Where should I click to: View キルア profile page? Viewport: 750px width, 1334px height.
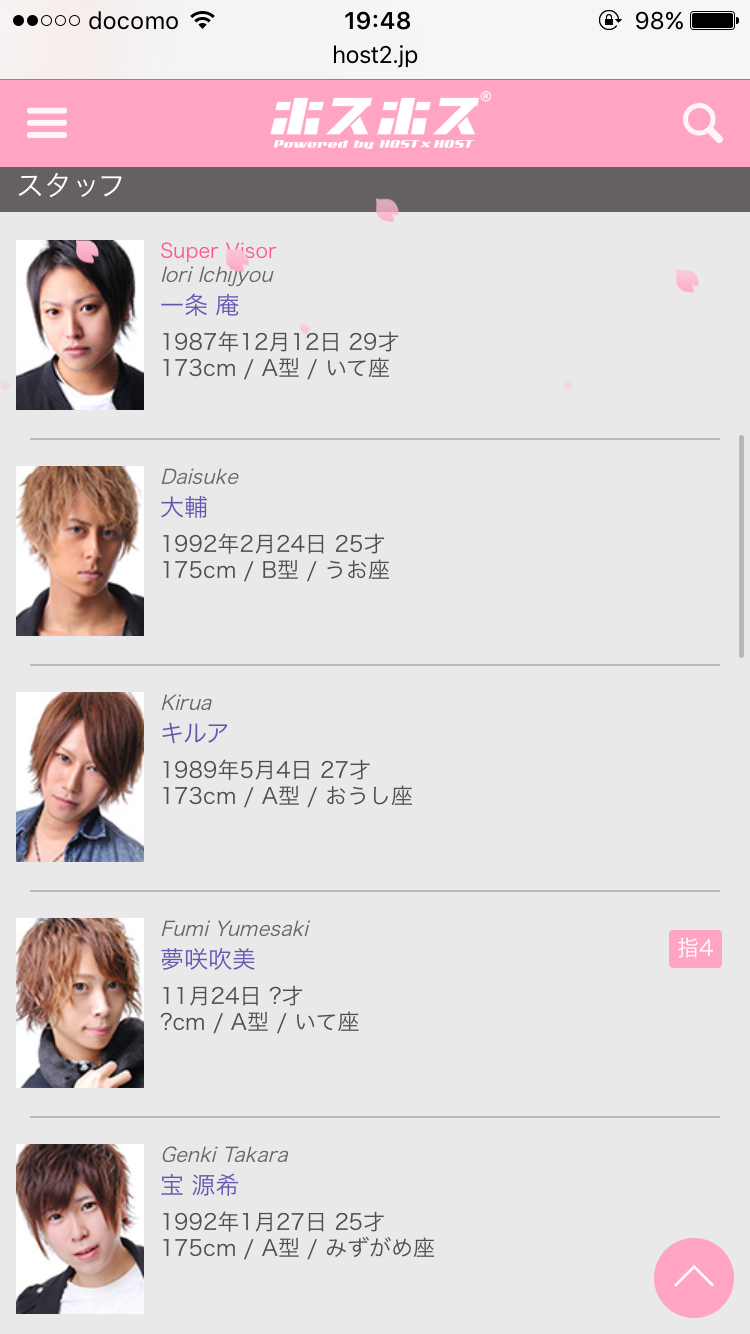(195, 733)
